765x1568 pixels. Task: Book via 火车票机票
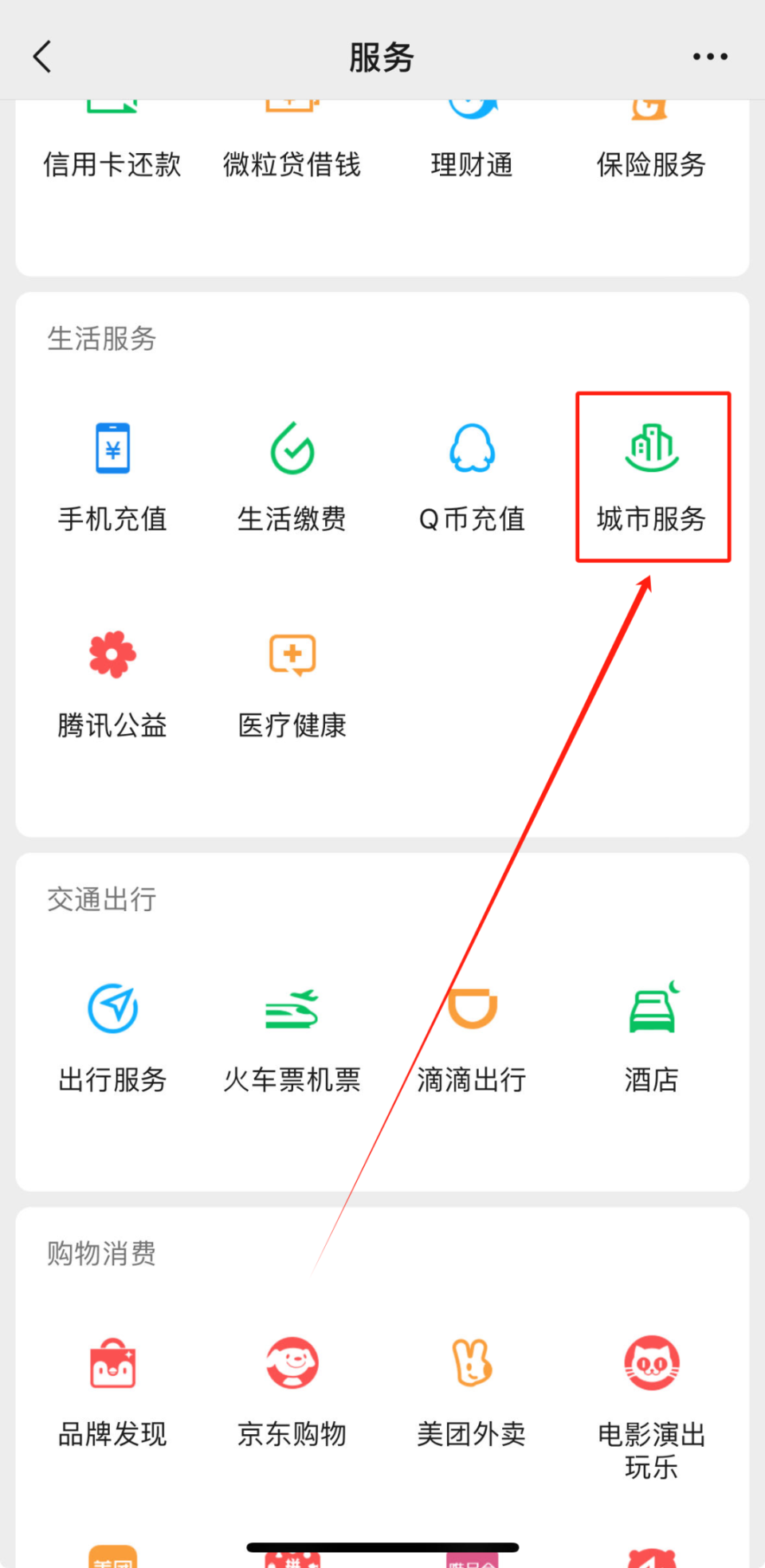(x=292, y=1038)
